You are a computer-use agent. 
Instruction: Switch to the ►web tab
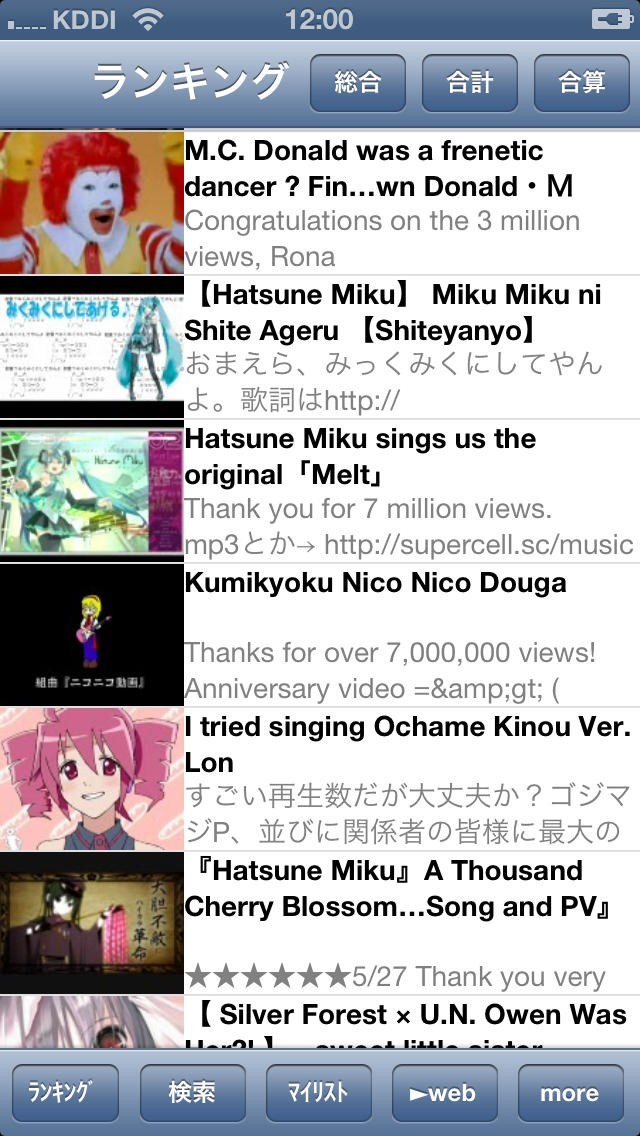[x=444, y=1093]
